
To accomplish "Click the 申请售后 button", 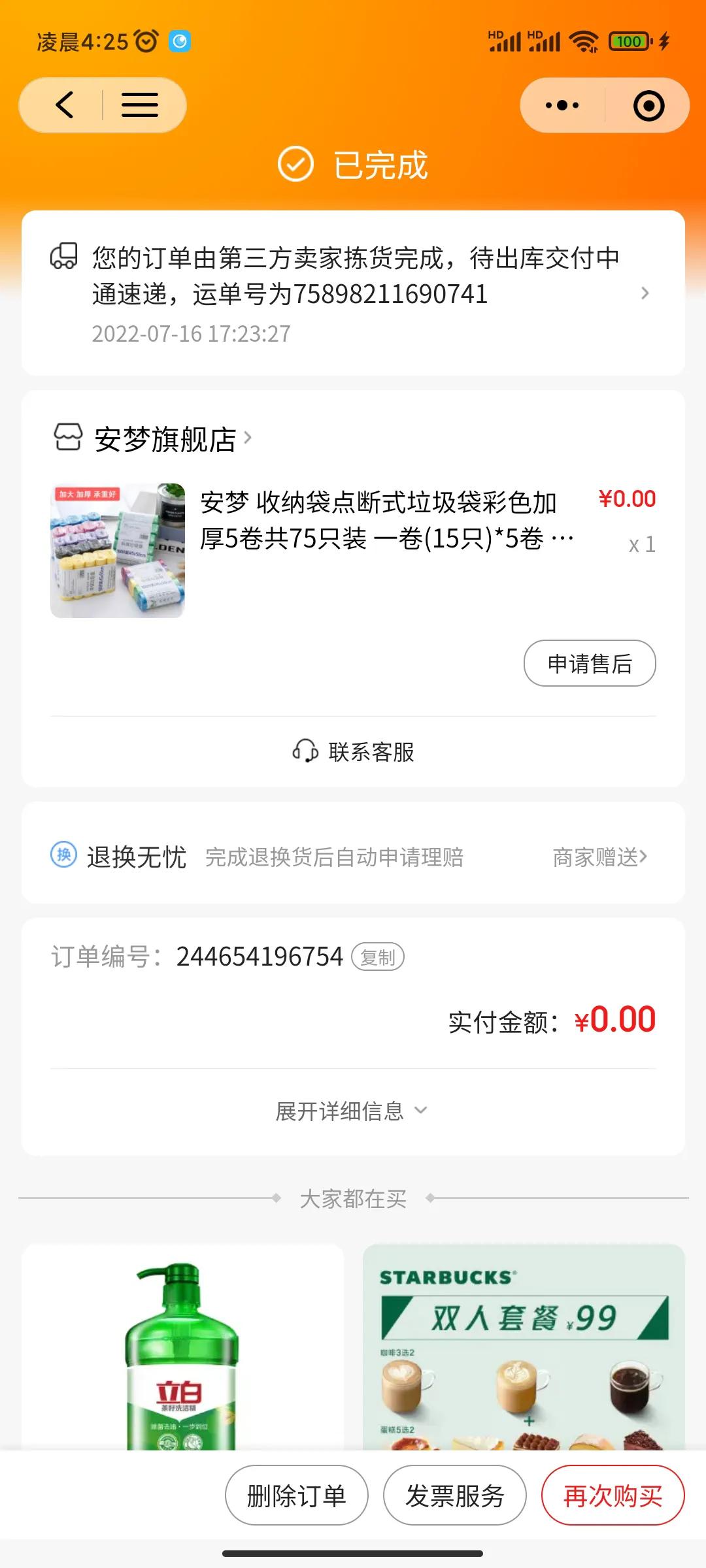I will [x=590, y=663].
